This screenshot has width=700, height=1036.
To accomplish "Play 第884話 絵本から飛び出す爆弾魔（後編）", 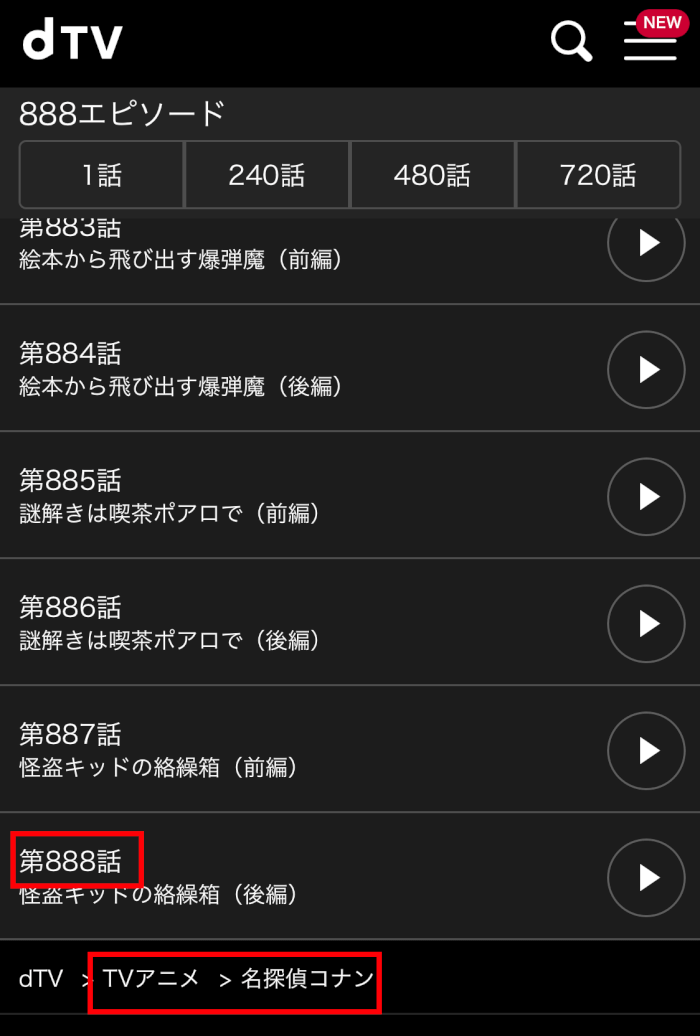I will click(646, 370).
